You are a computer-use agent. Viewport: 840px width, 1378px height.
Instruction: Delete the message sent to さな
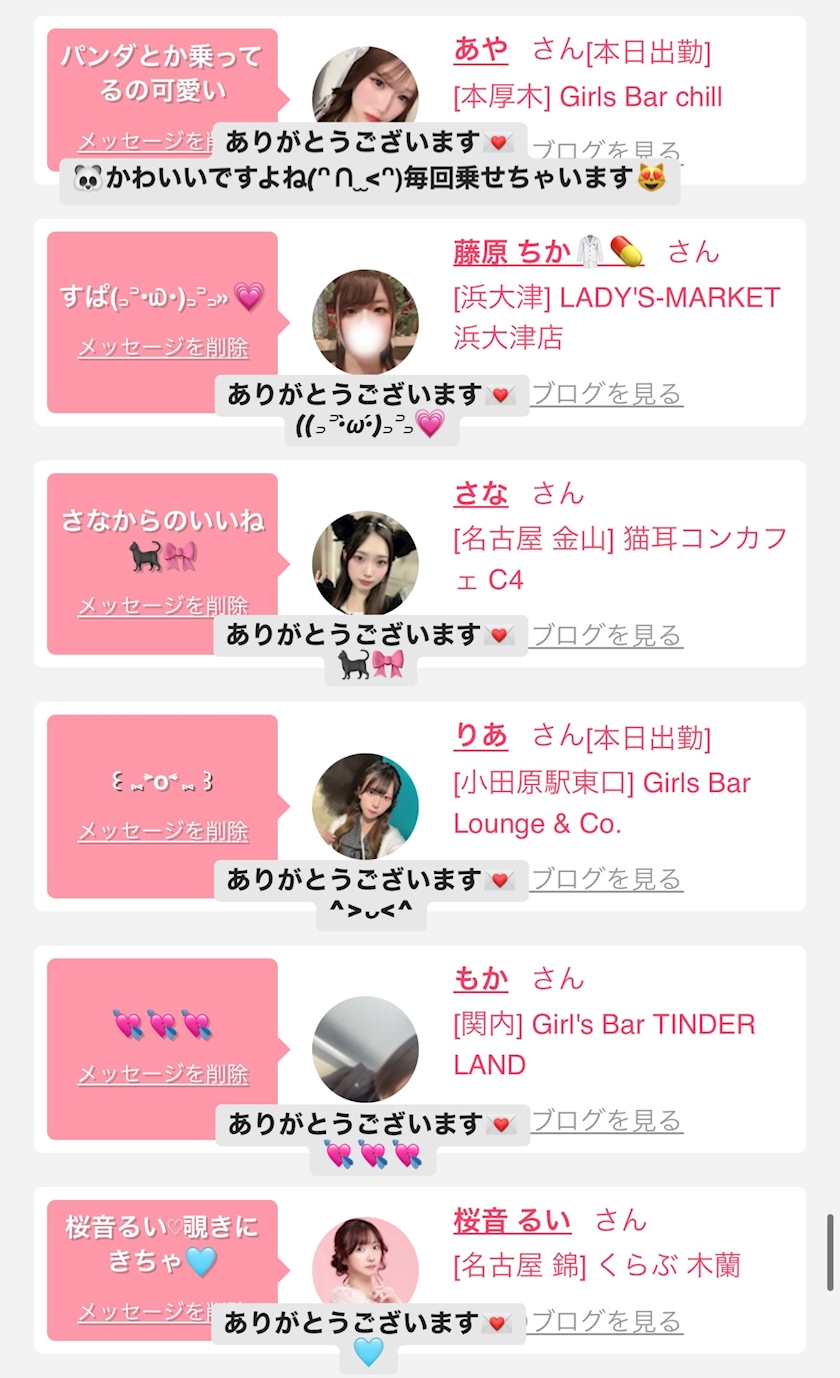(163, 606)
